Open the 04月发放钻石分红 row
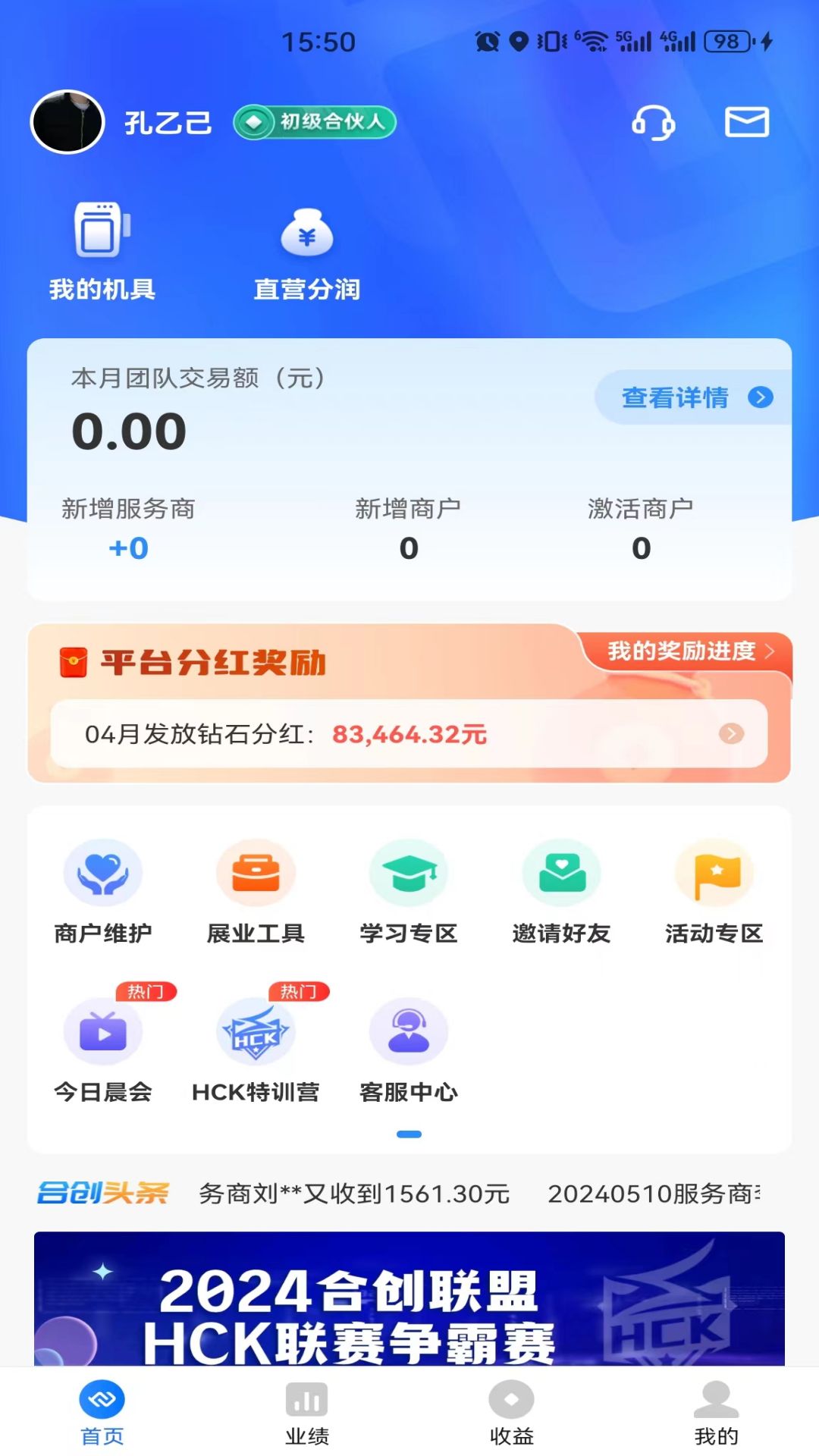The height and width of the screenshot is (1456, 819). (409, 733)
